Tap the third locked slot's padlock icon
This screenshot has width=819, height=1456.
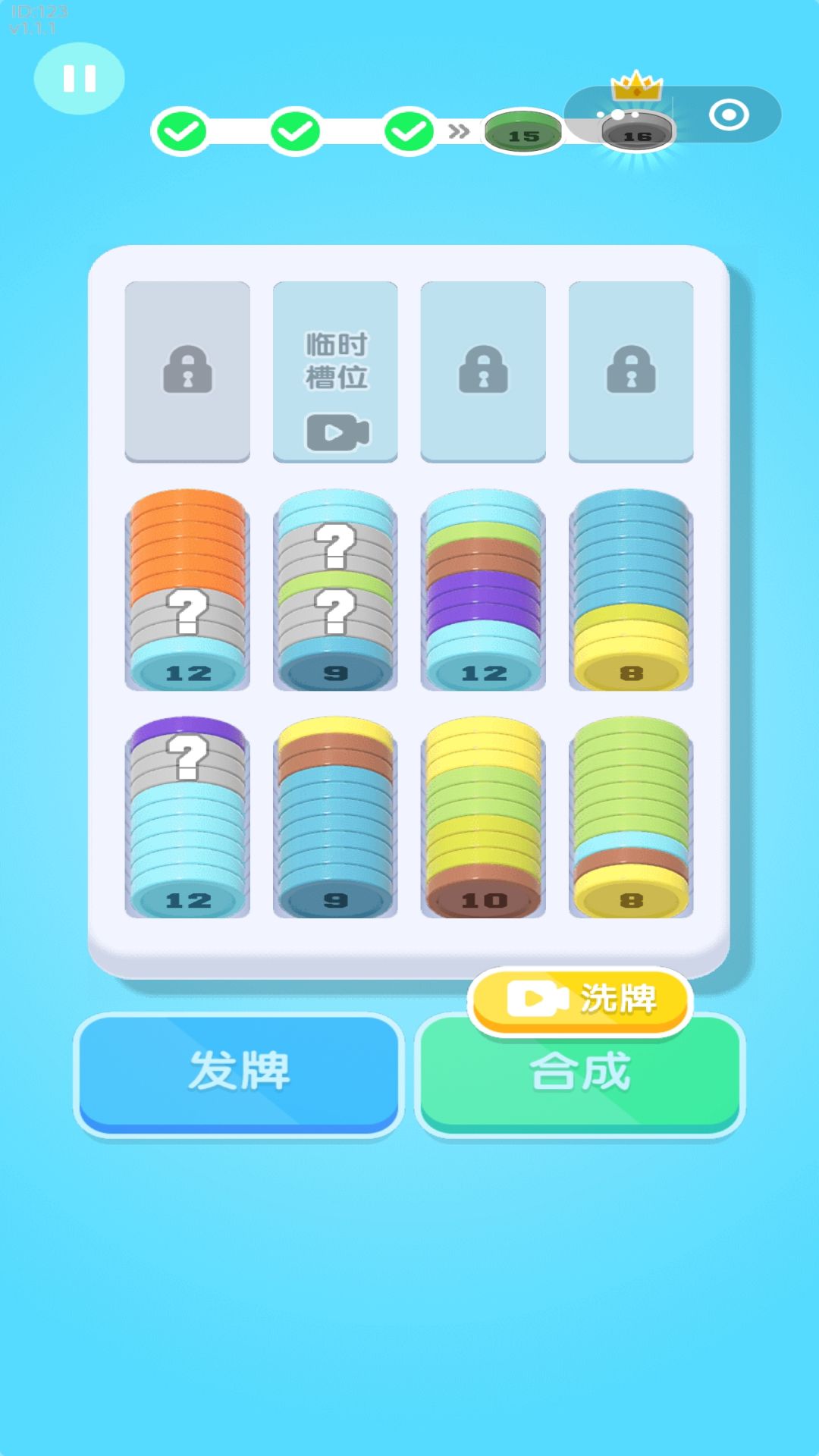pyautogui.click(x=482, y=370)
